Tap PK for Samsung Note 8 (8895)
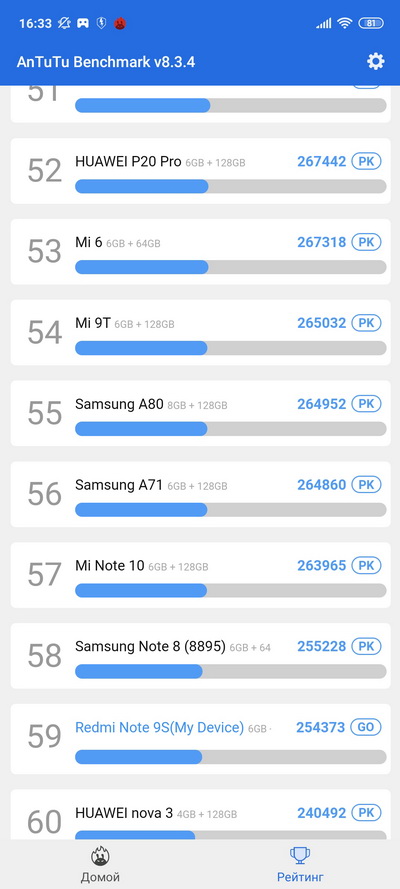Viewport: 400px width, 889px height. point(367,646)
